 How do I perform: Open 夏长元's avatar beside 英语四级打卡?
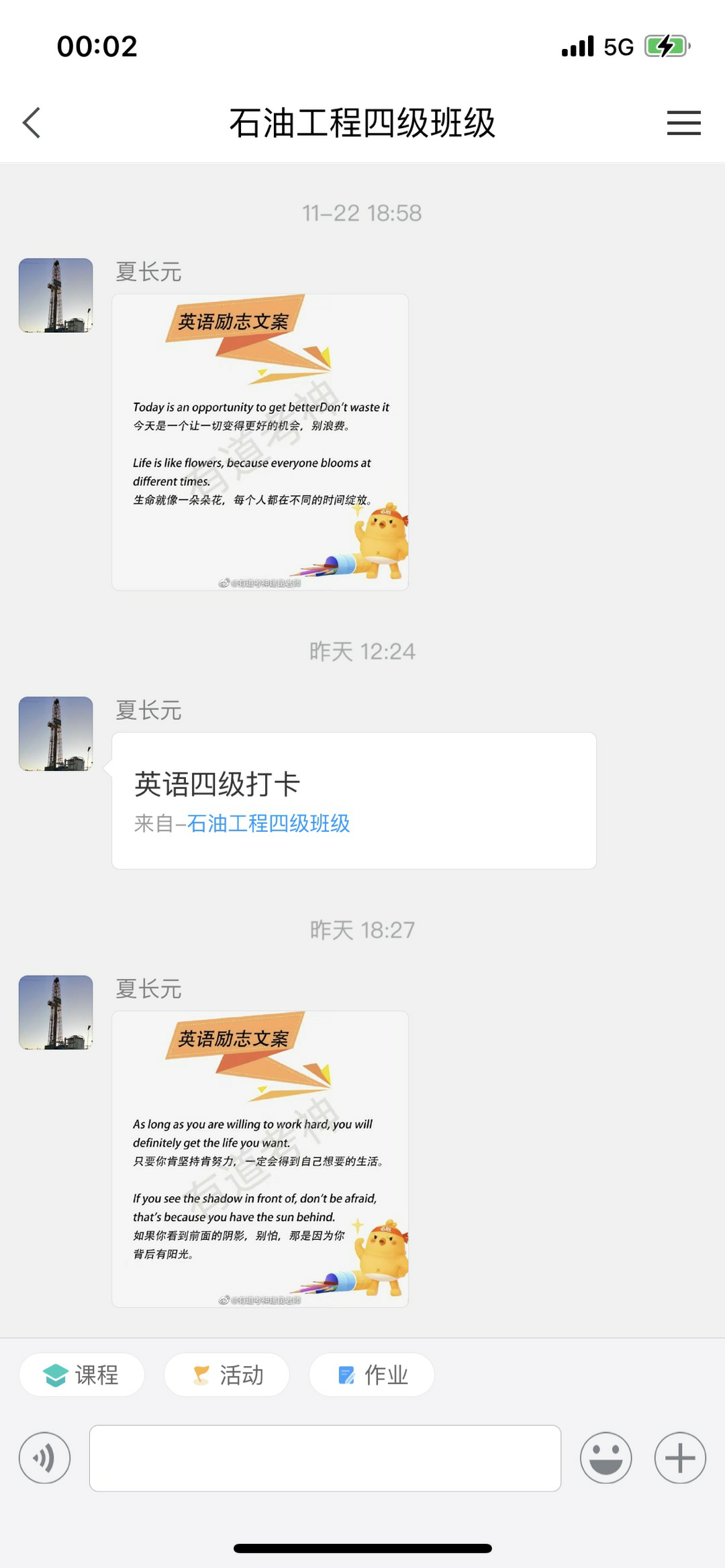click(x=56, y=733)
